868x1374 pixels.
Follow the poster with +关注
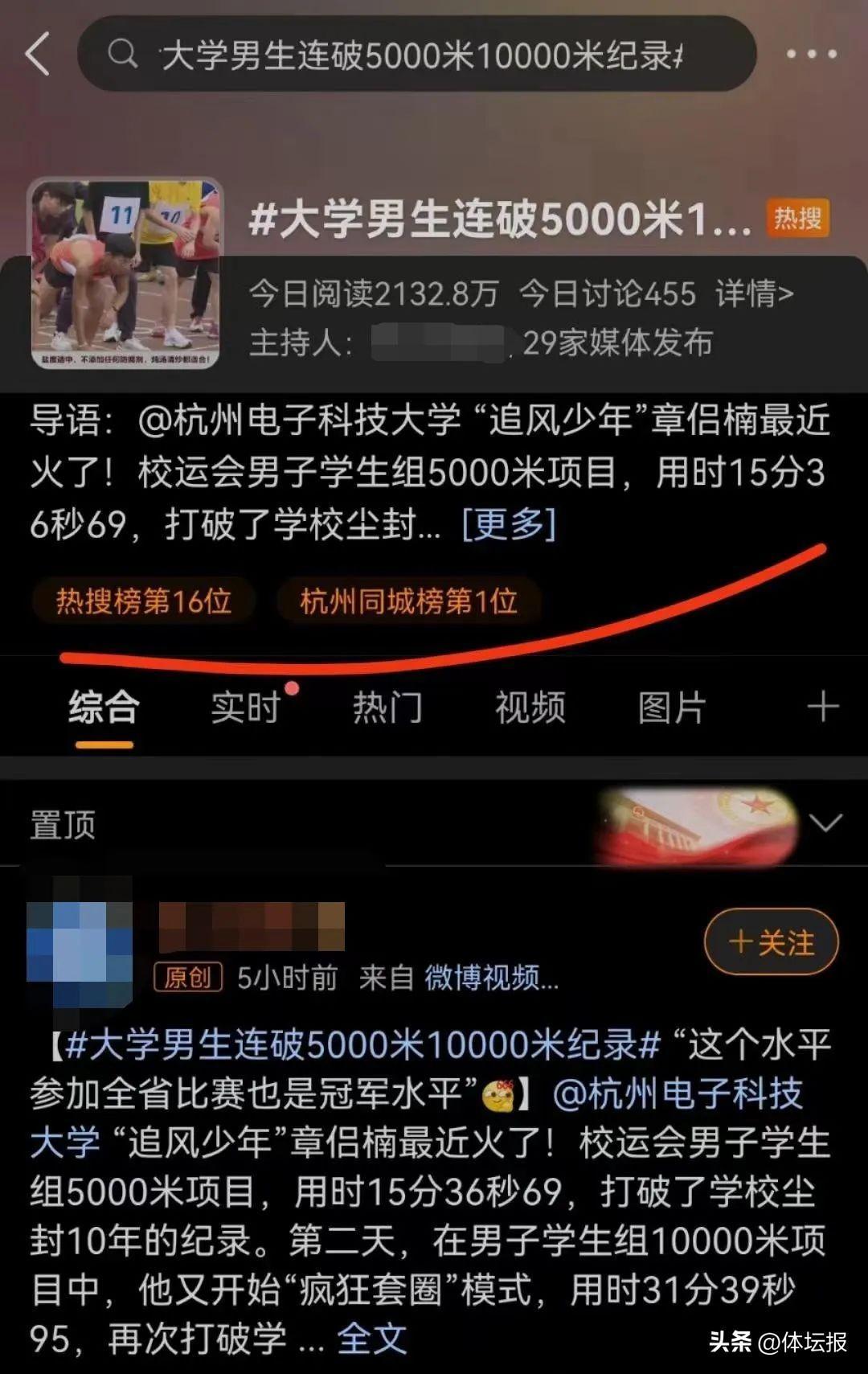771,941
